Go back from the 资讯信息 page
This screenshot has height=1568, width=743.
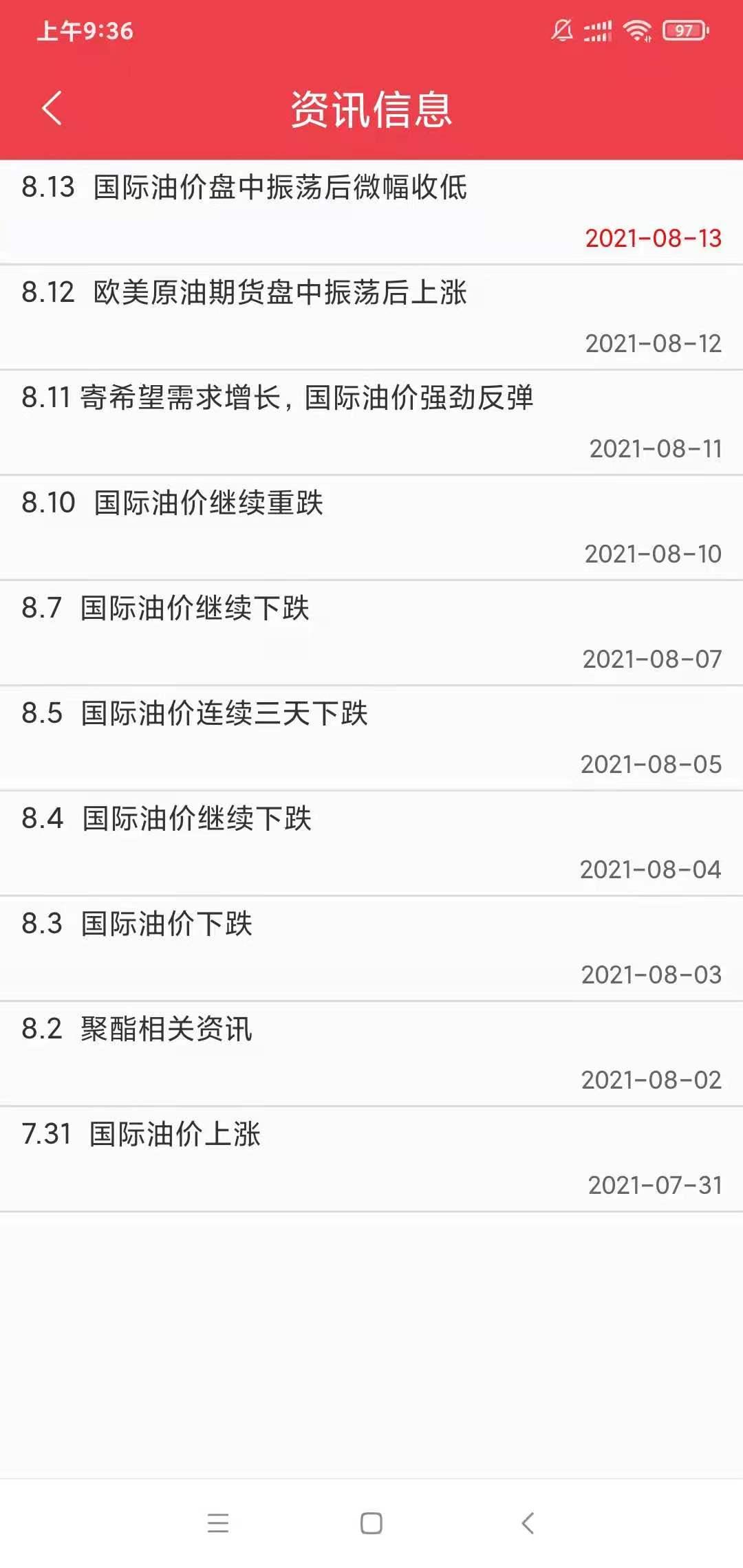tap(52, 109)
